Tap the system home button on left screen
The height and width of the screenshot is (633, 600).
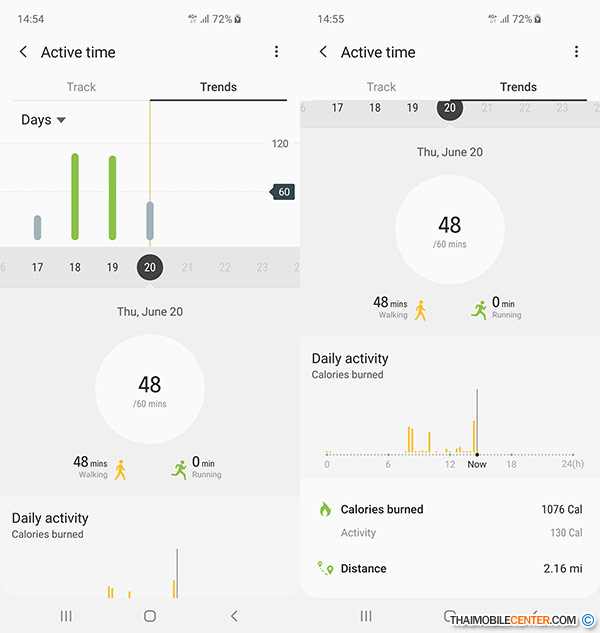[x=150, y=616]
